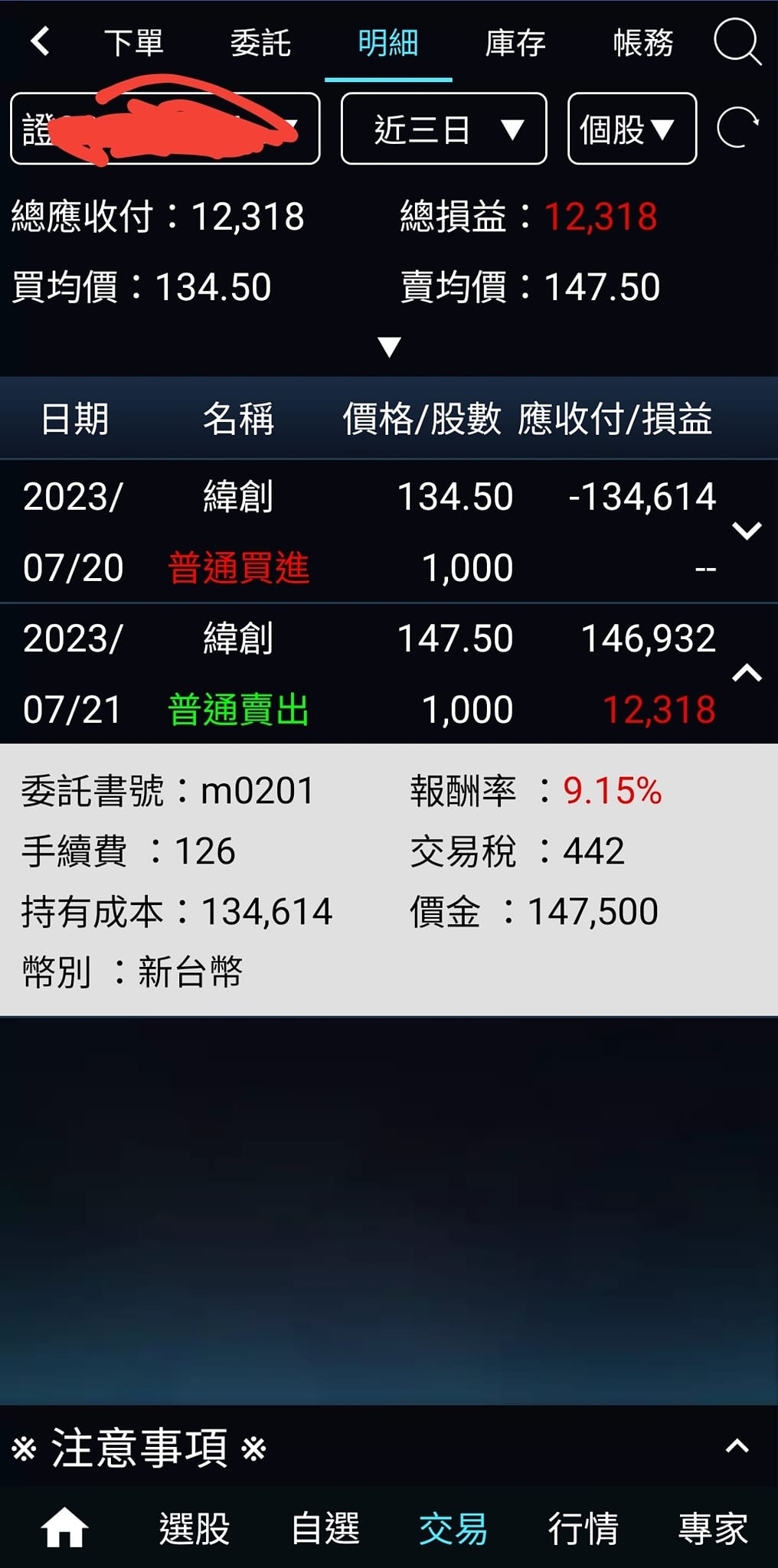The height and width of the screenshot is (1568, 778).
Task: Open the account selector dropdown
Action: click(x=165, y=129)
